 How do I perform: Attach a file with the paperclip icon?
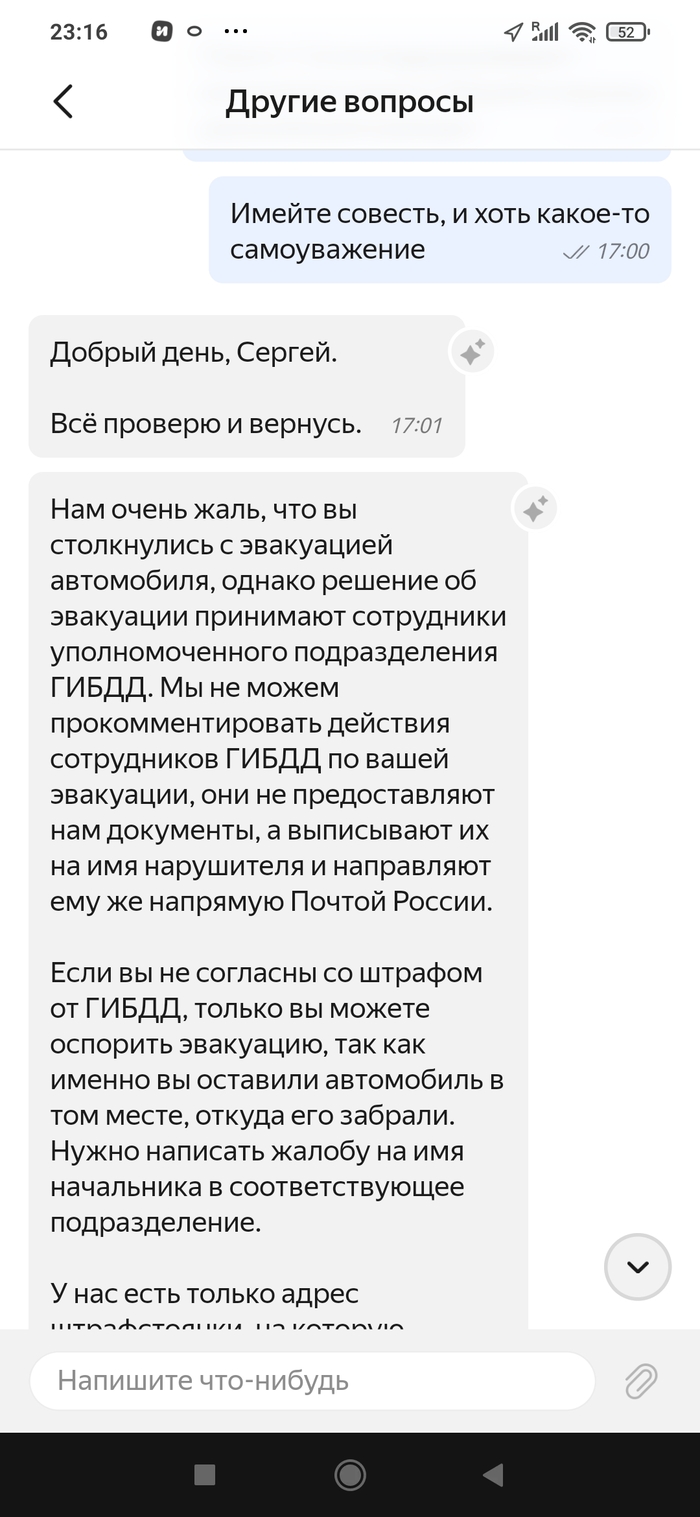click(640, 1381)
